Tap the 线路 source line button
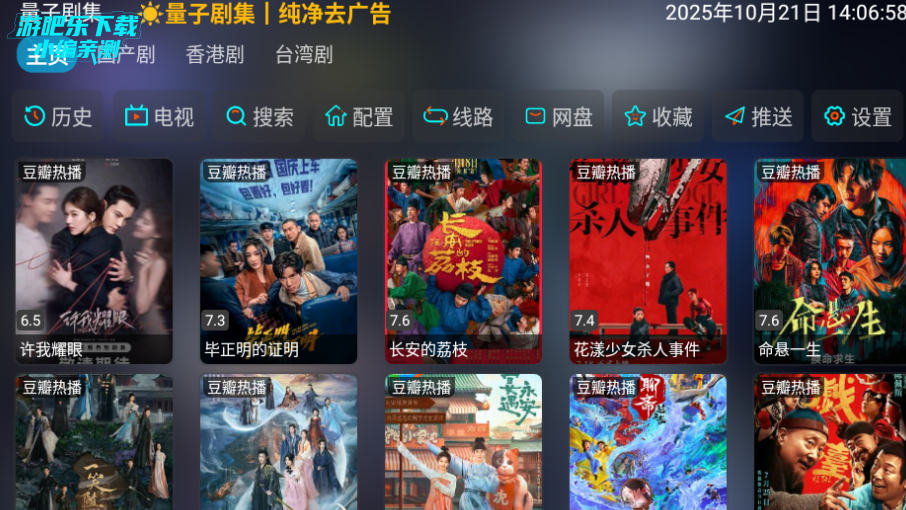 [x=459, y=117]
